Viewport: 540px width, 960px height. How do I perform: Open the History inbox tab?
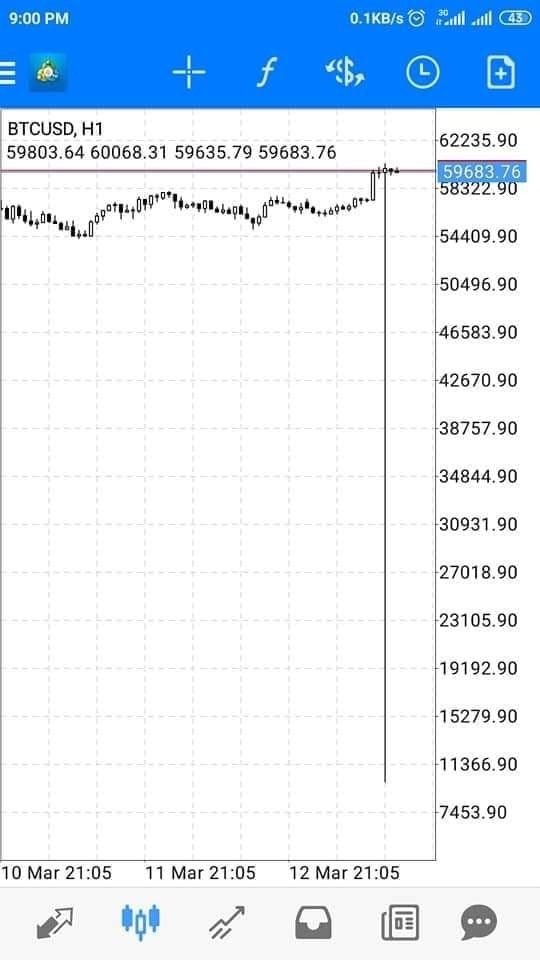(313, 923)
